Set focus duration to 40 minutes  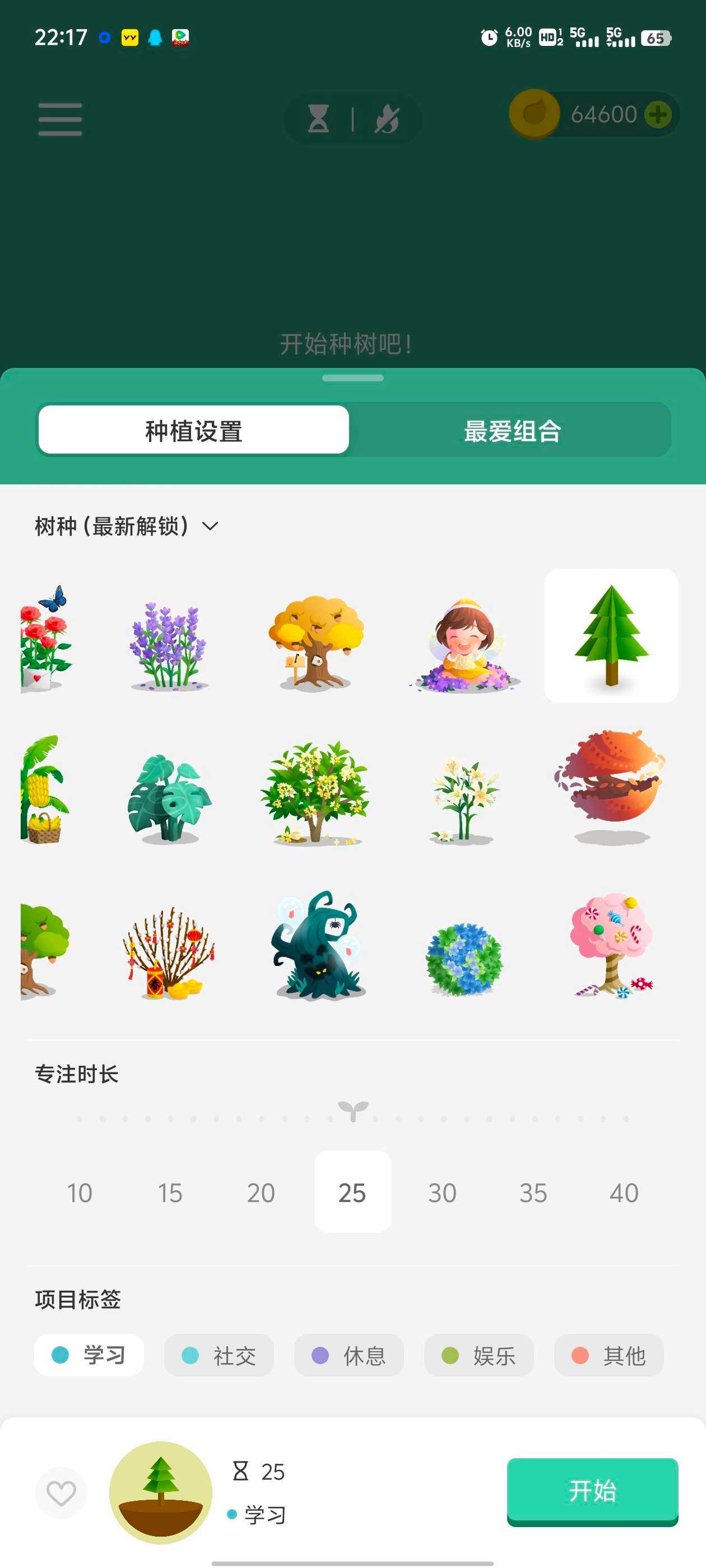pos(624,1192)
